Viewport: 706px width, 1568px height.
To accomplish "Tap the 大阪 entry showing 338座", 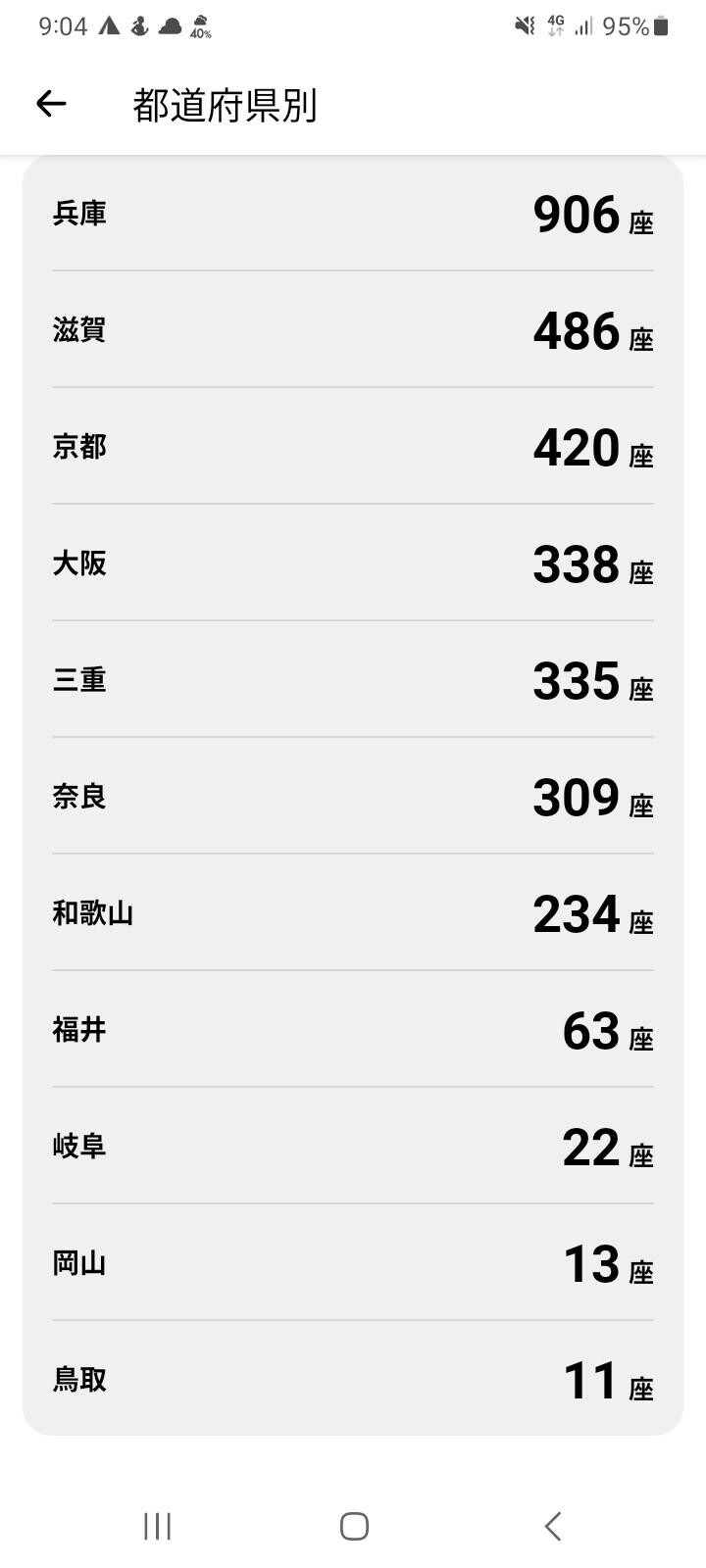I will [353, 563].
